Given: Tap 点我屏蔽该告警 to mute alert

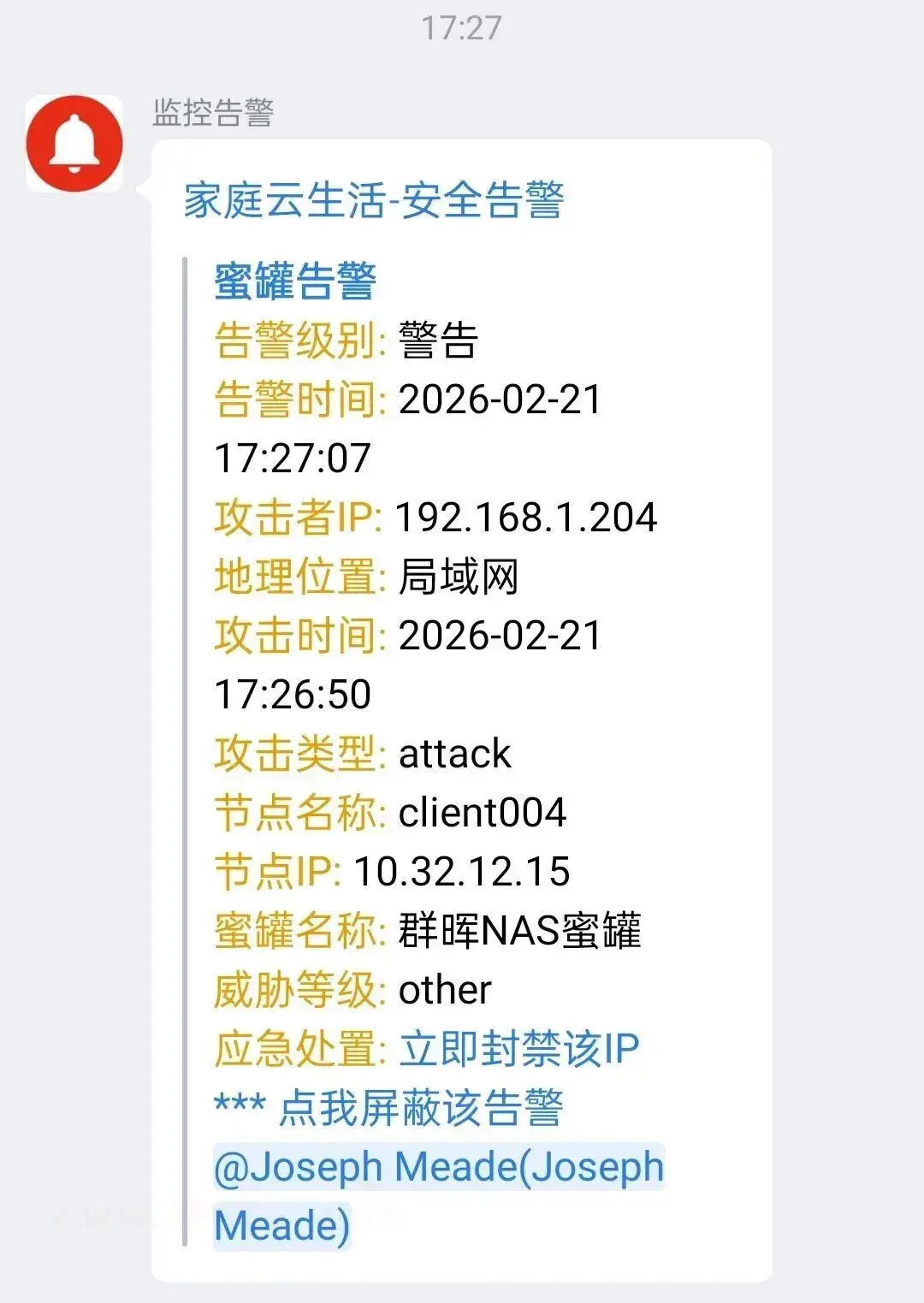Looking at the screenshot, I should click(420, 1109).
